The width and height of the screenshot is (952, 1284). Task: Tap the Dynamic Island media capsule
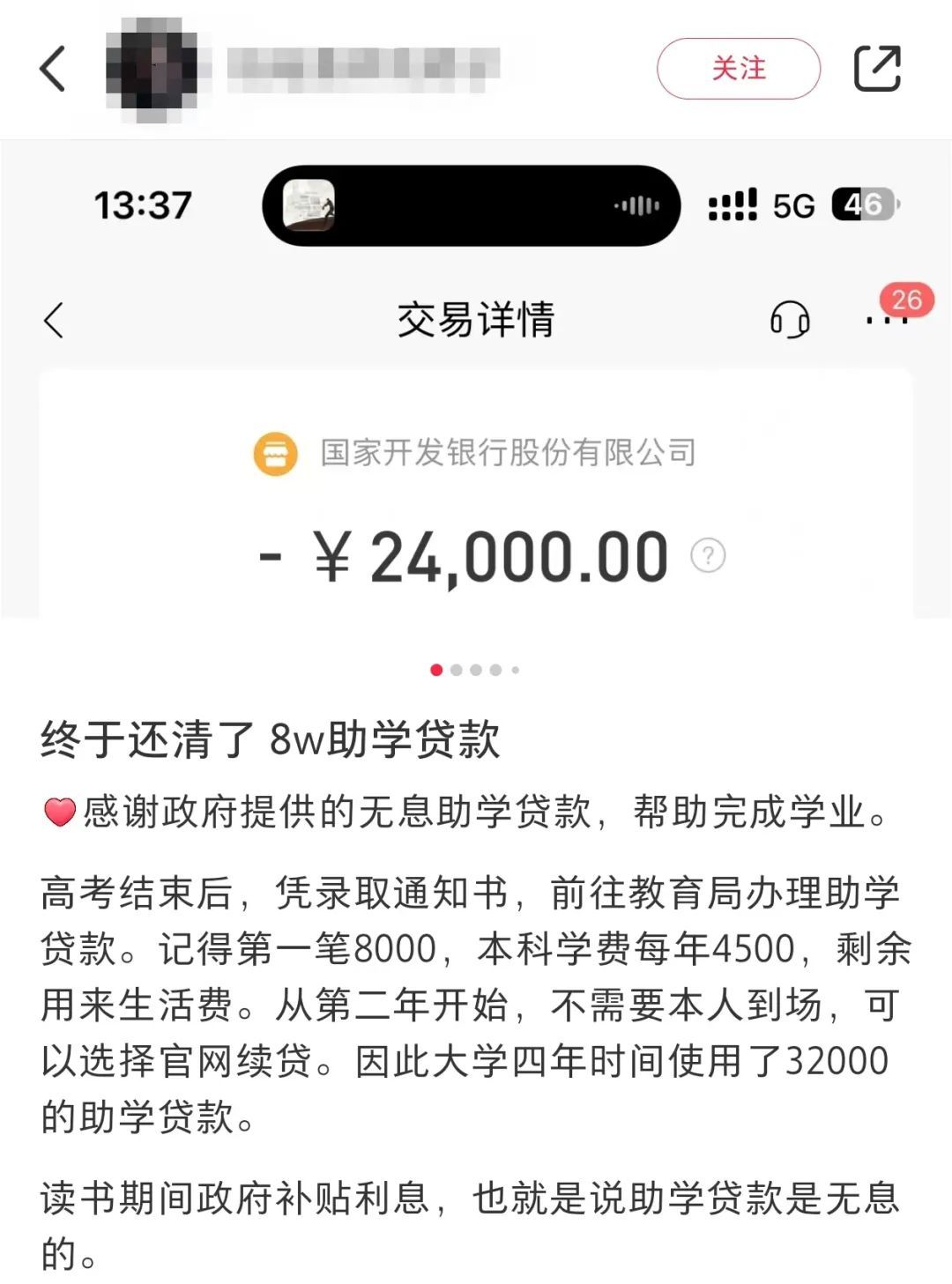click(473, 205)
